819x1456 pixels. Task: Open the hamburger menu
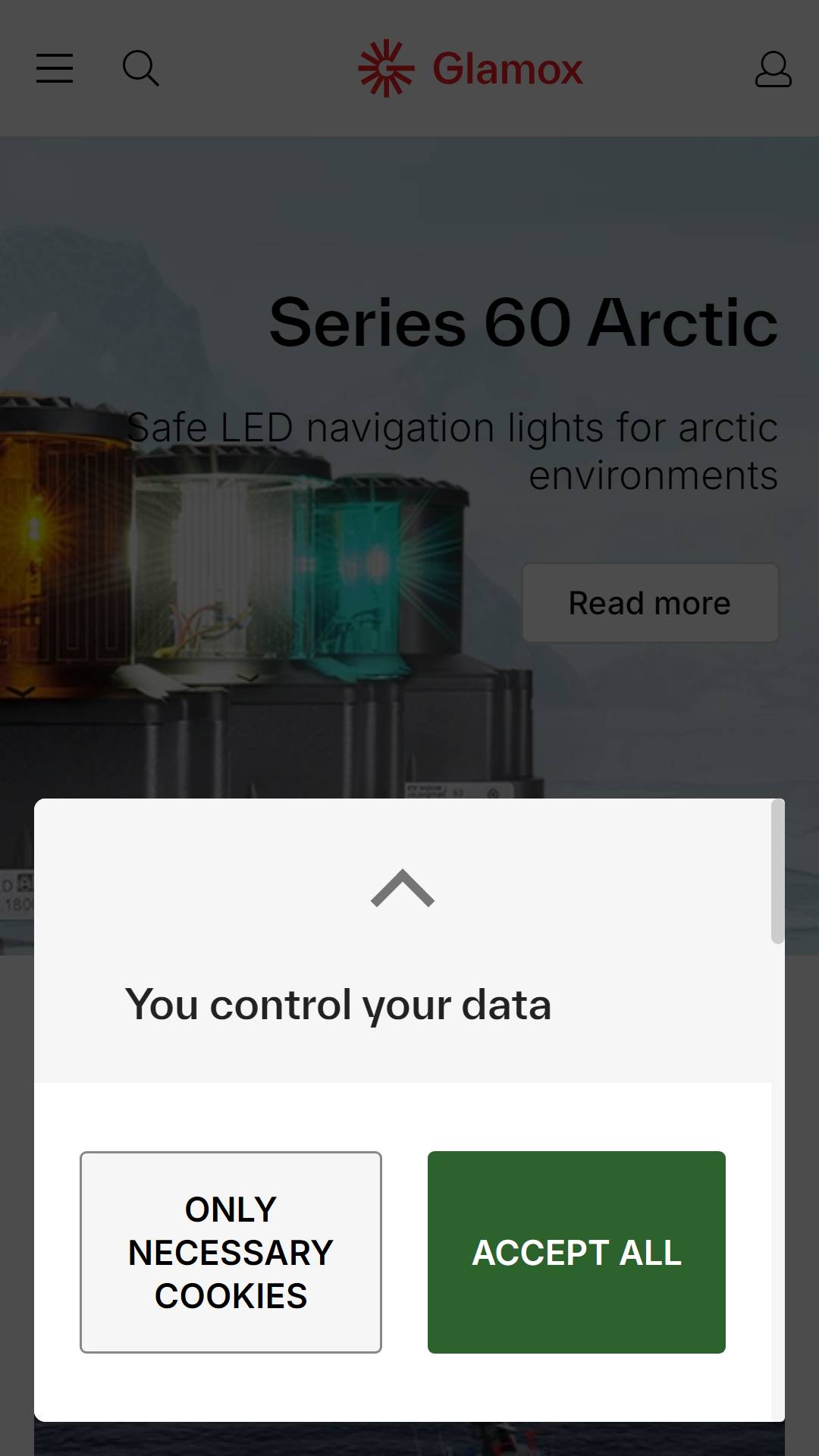(x=55, y=68)
